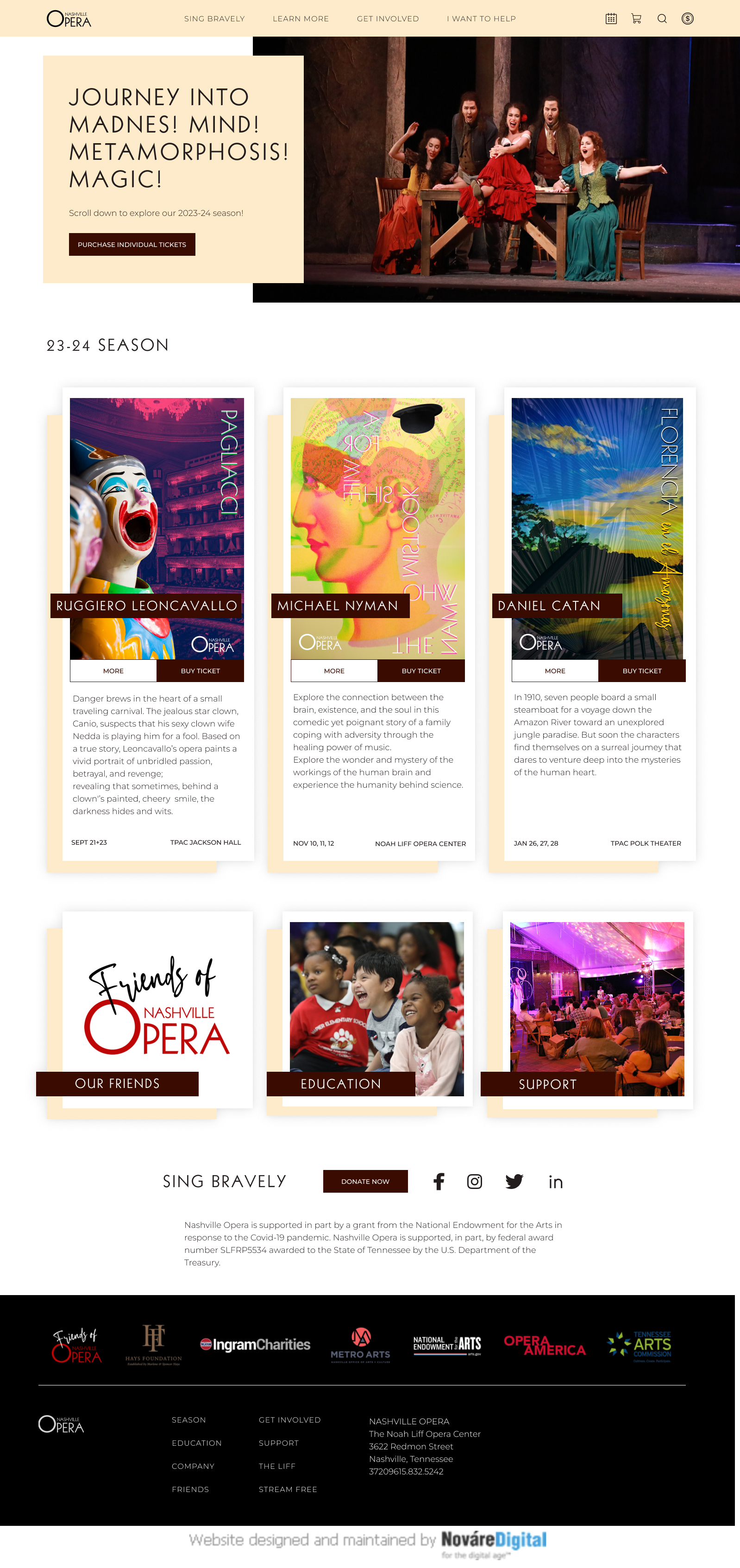
Task: Purchase individual tickets
Action: point(132,245)
